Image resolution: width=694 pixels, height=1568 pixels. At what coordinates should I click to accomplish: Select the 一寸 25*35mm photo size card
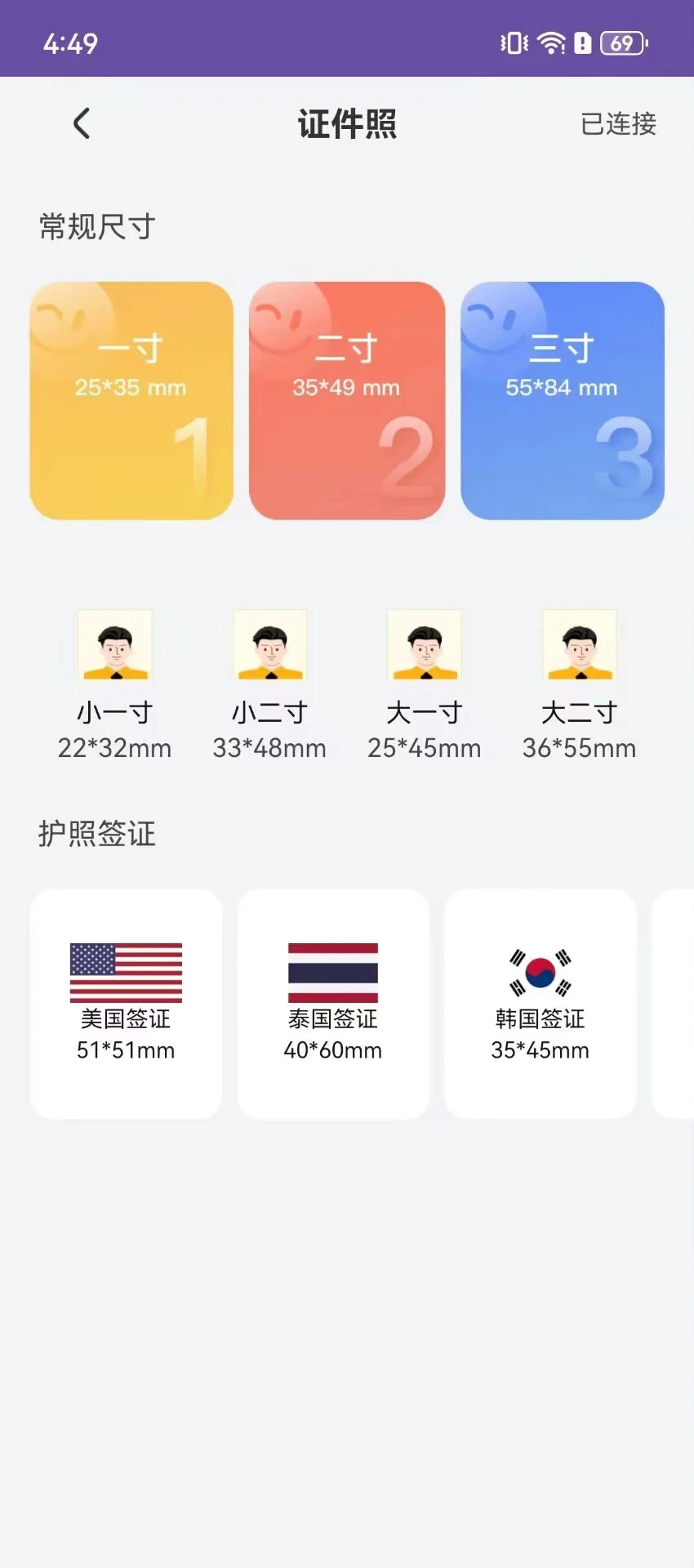pyautogui.click(x=131, y=399)
